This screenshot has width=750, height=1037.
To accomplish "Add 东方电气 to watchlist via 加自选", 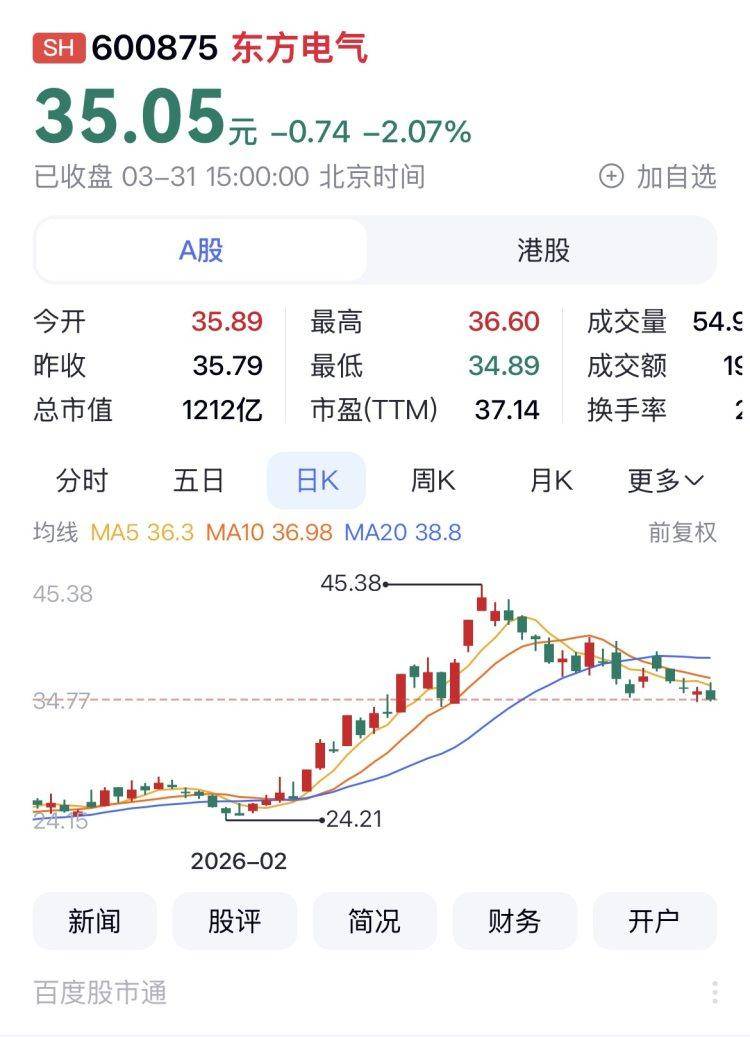I will (x=658, y=177).
